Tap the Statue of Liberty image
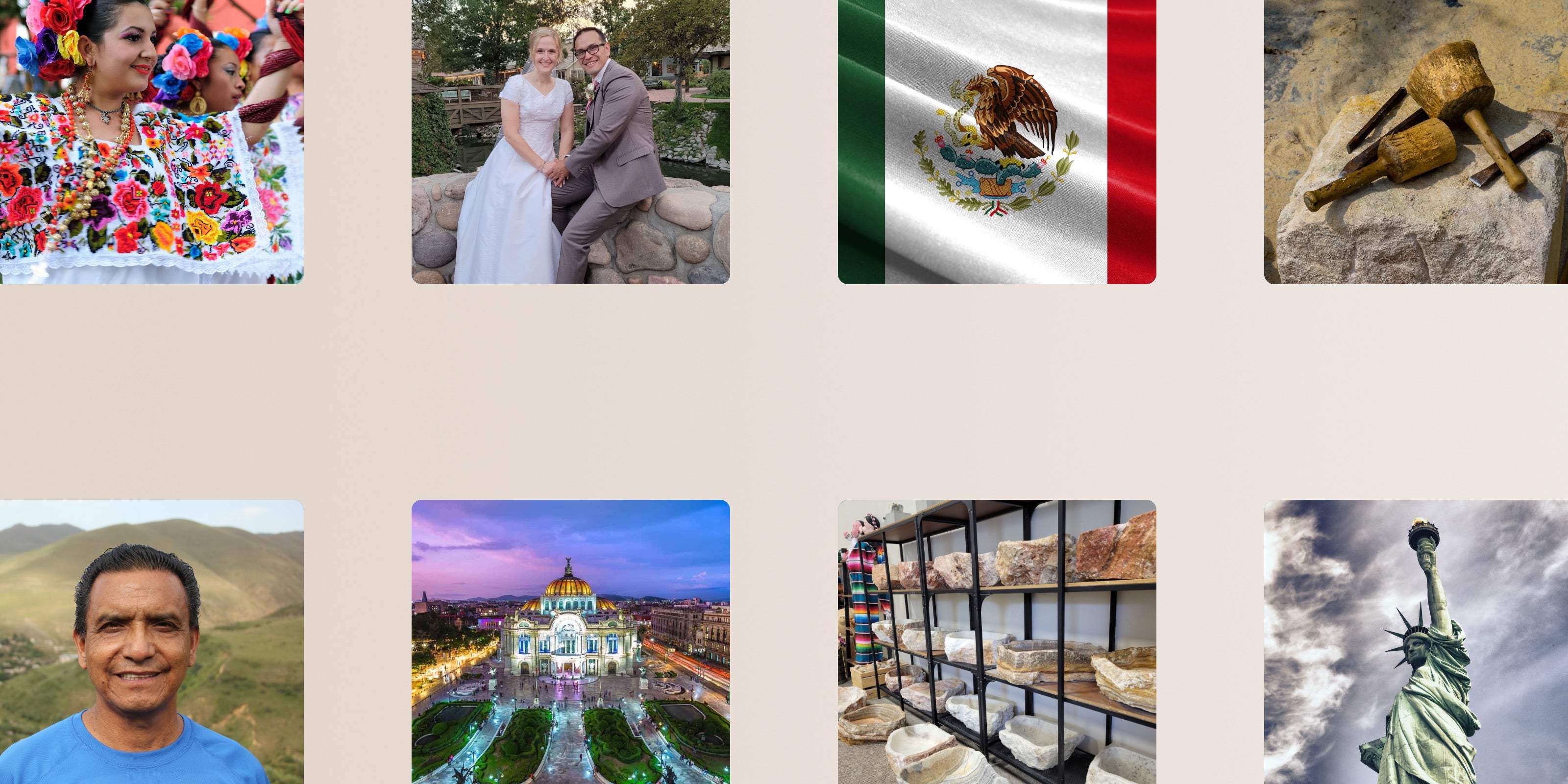 click(1416, 641)
